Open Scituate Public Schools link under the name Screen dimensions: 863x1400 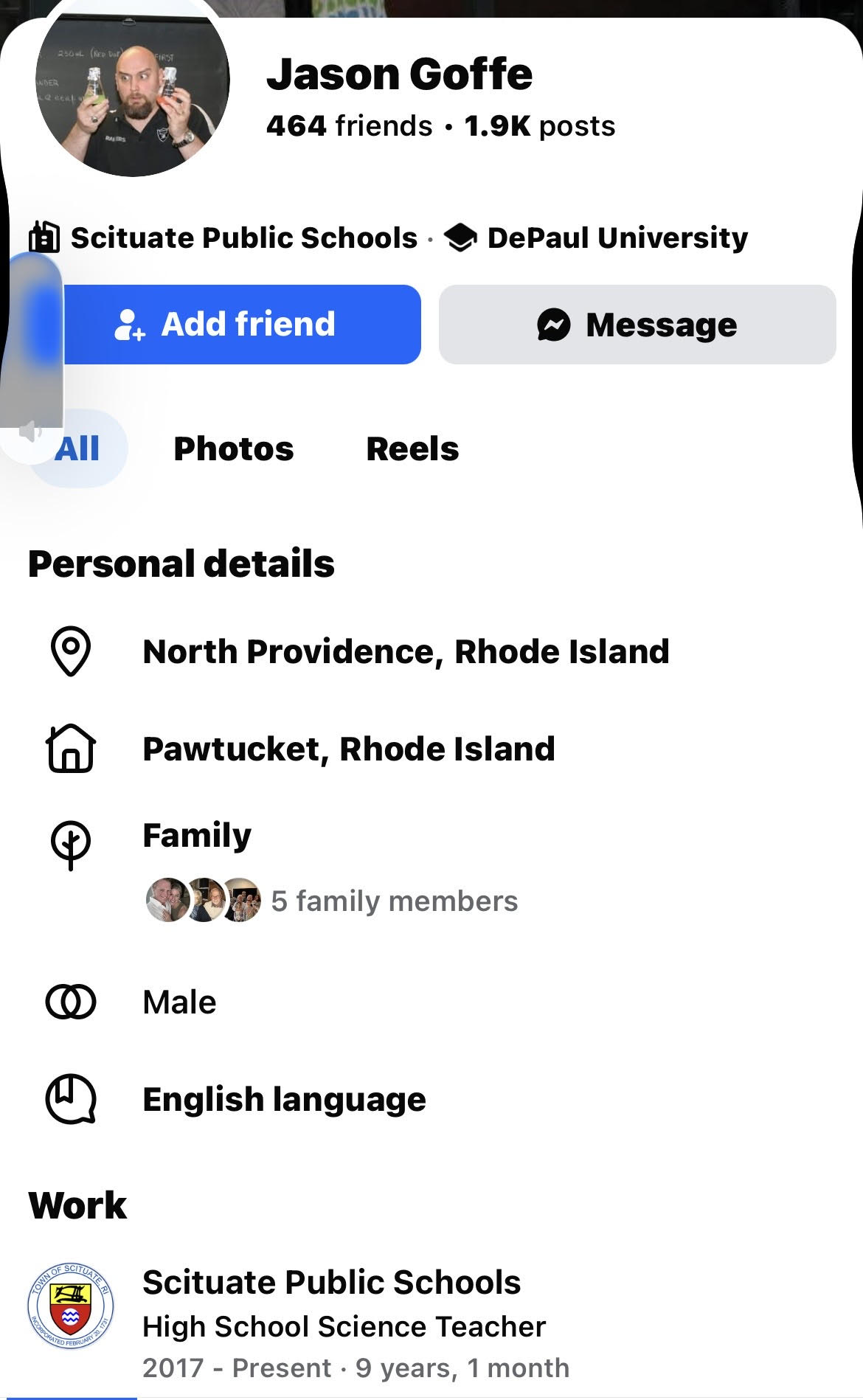[x=243, y=238]
